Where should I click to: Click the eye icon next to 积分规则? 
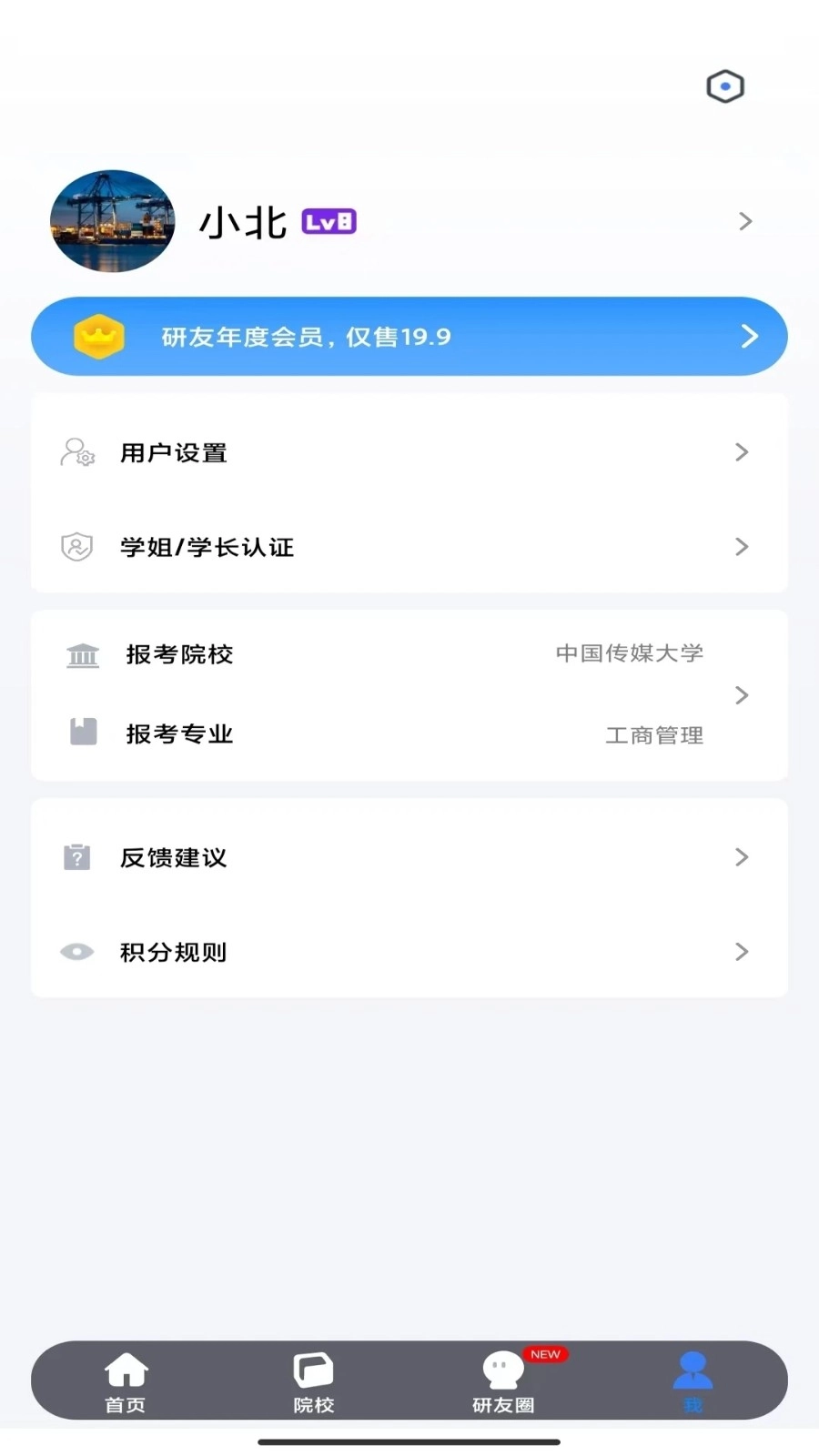click(77, 951)
